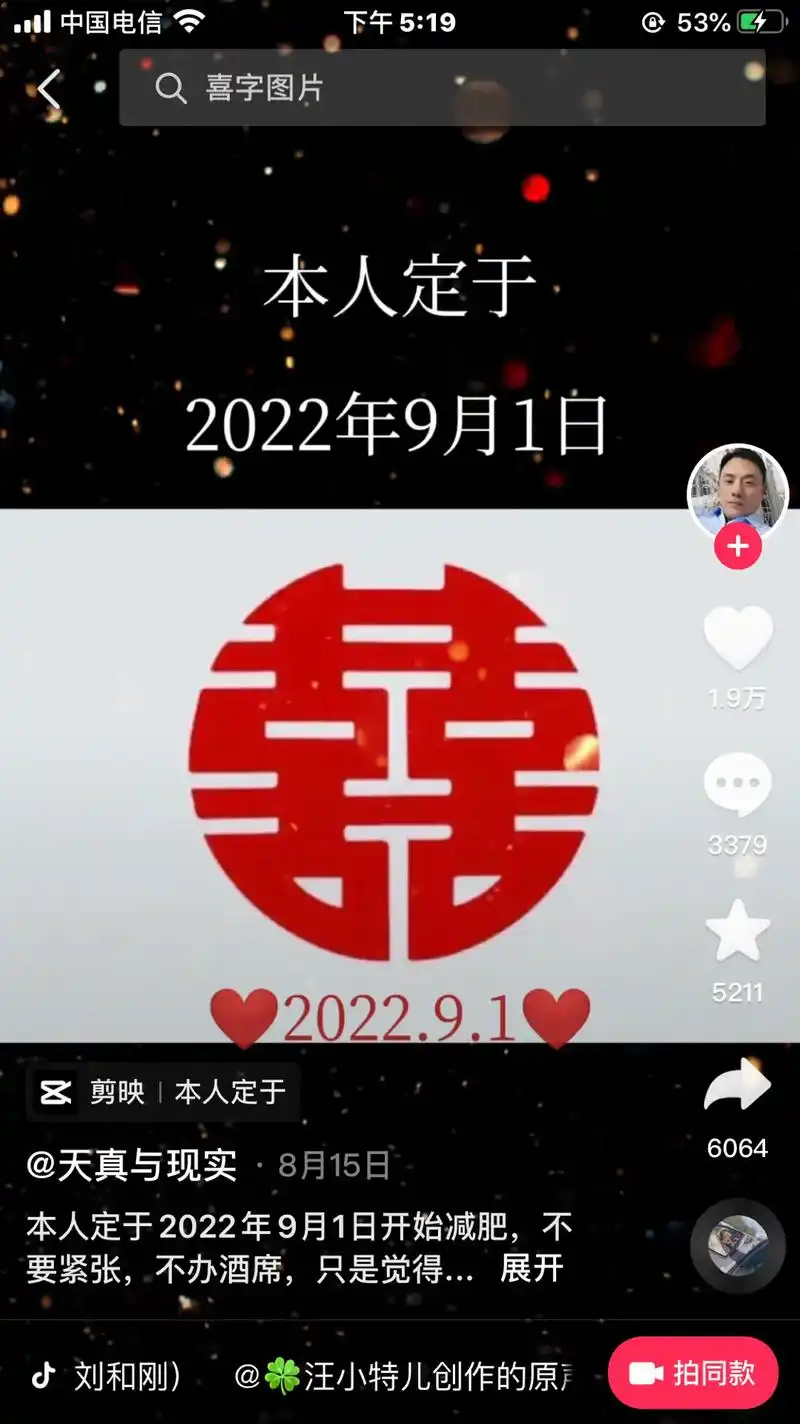This screenshot has width=800, height=1424.
Task: Go back using the left arrow icon
Action: point(49,88)
